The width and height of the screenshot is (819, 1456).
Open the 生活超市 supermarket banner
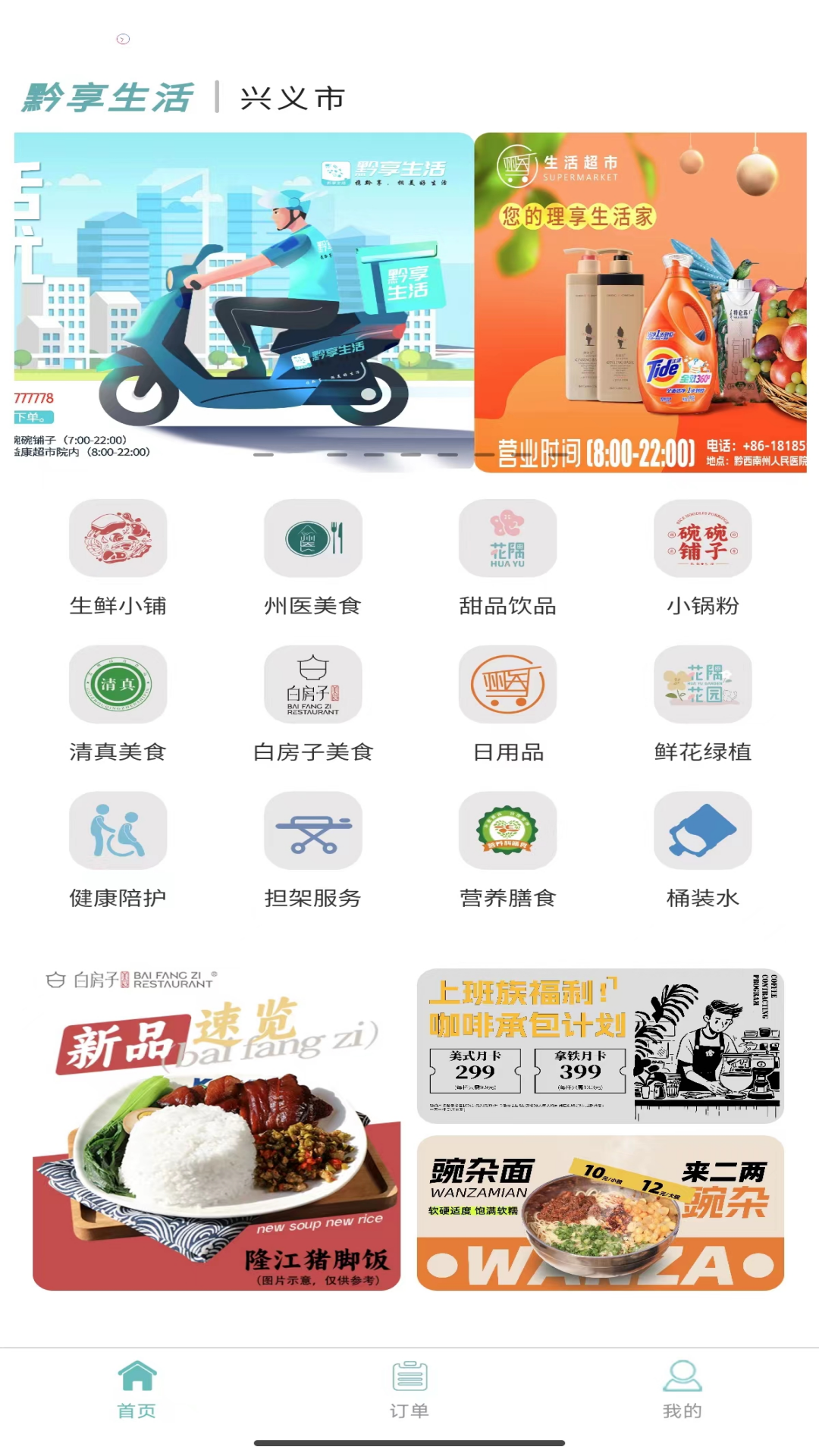pos(640,302)
